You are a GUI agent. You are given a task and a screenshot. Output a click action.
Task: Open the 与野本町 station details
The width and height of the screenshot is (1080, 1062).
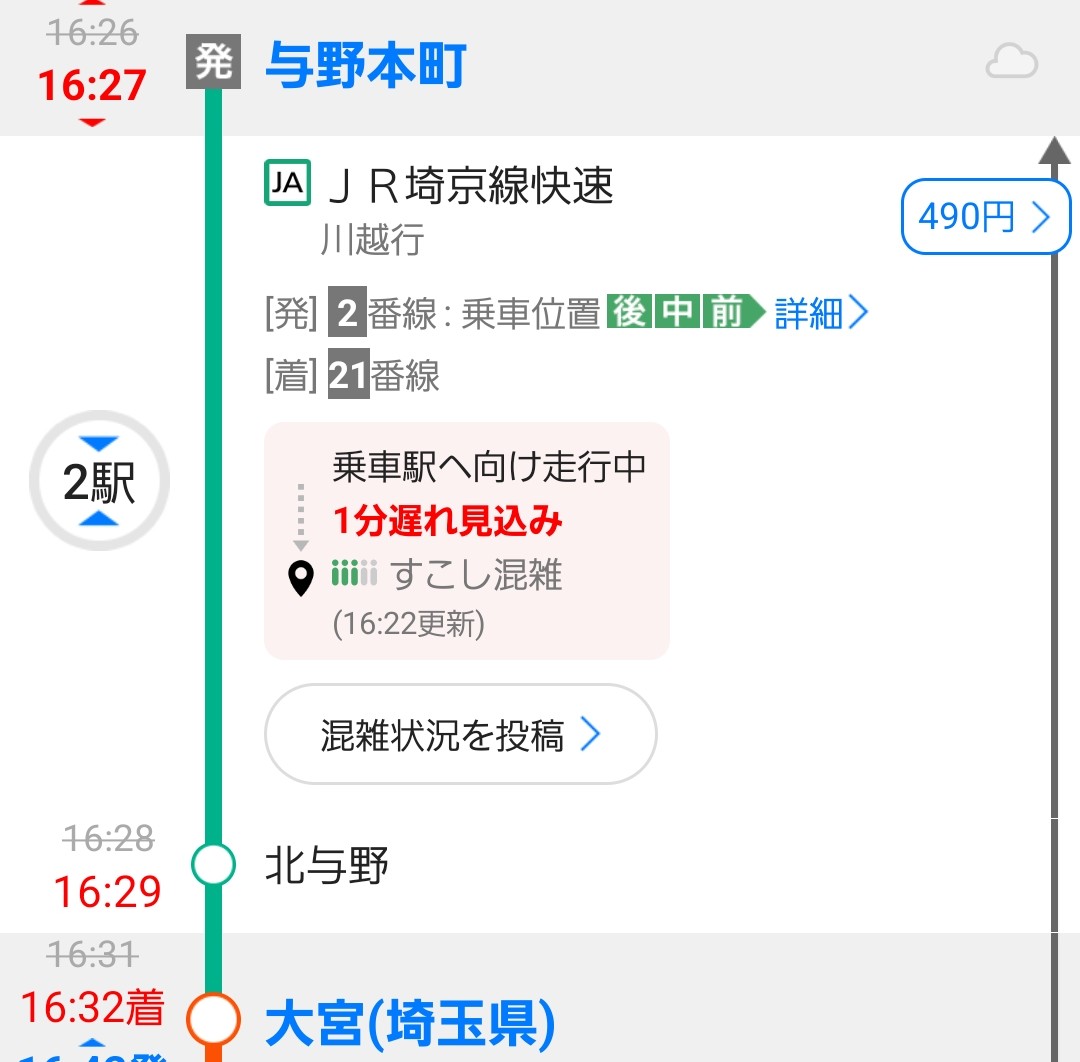coord(366,66)
